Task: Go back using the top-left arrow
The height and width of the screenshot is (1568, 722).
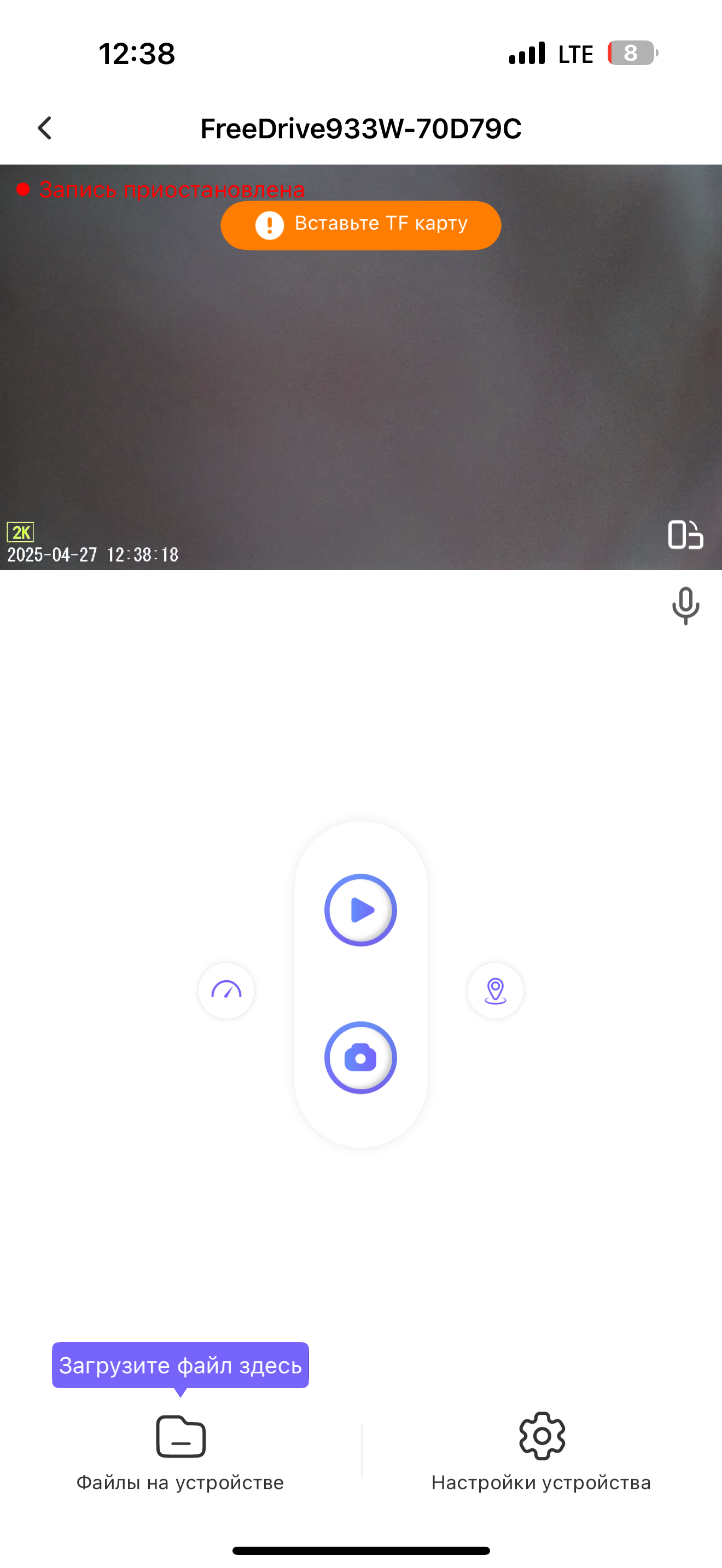Action: click(x=44, y=128)
